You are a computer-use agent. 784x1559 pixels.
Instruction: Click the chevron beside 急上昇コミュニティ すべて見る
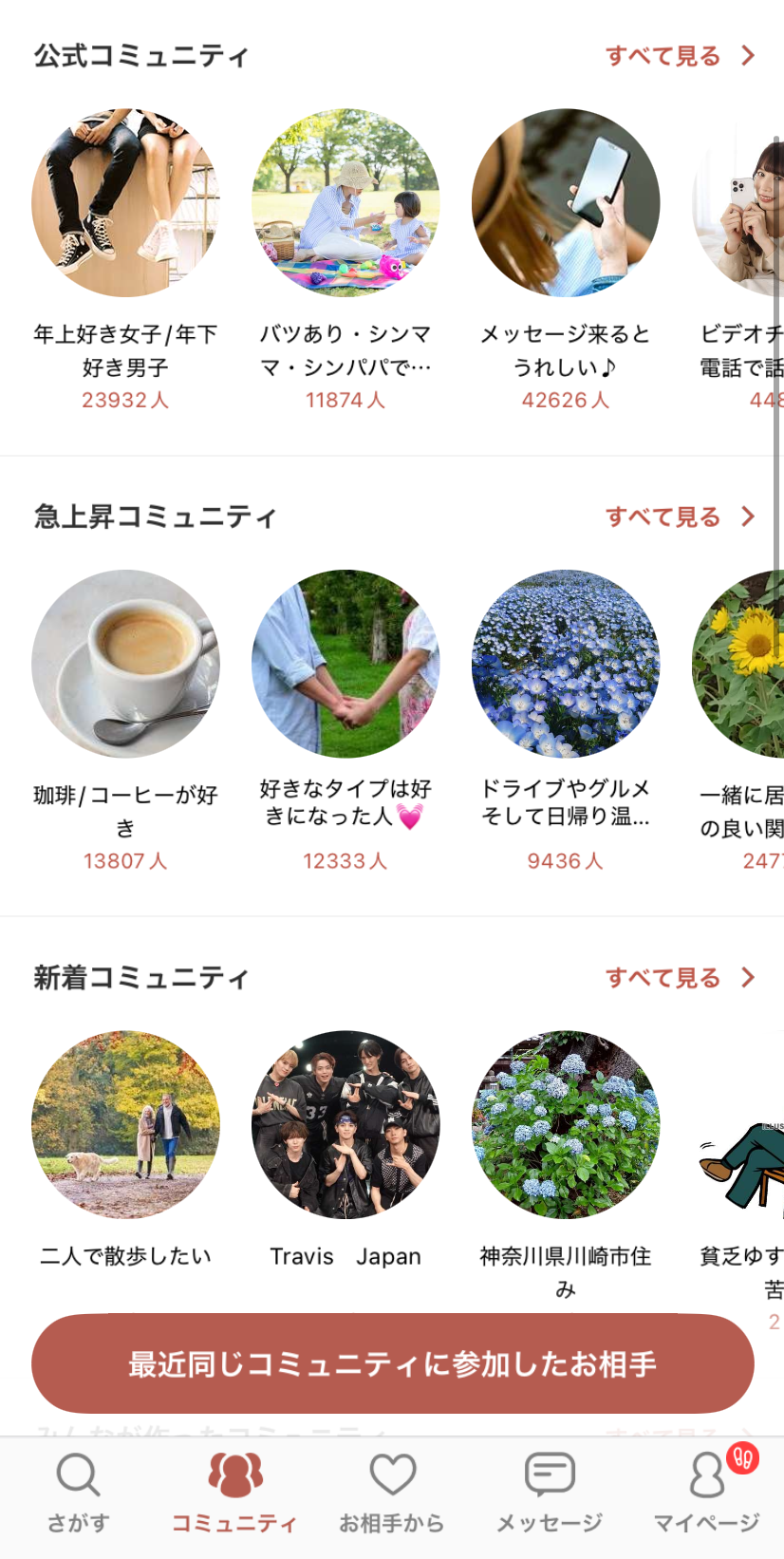[x=749, y=517]
